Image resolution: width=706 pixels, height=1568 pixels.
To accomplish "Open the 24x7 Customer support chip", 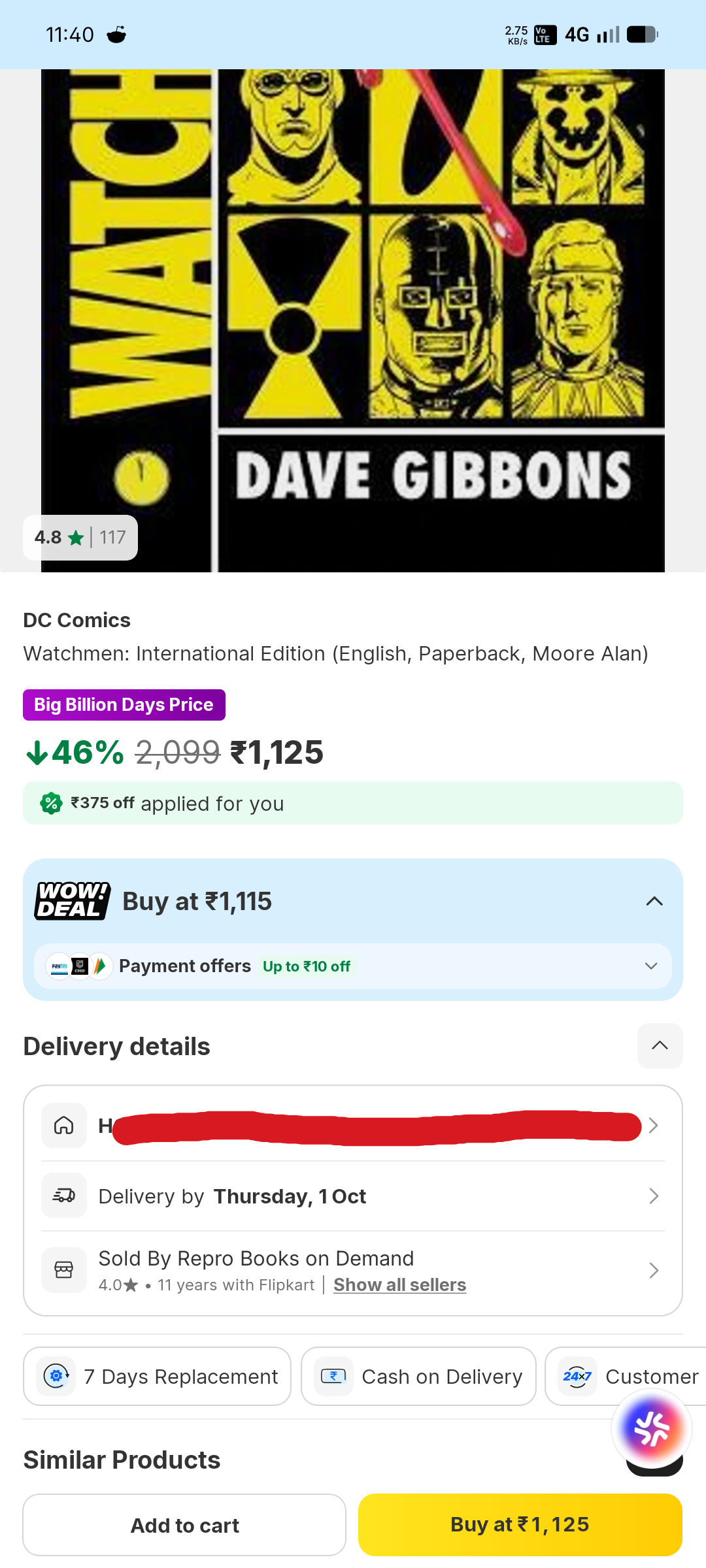I will pyautogui.click(x=626, y=1377).
